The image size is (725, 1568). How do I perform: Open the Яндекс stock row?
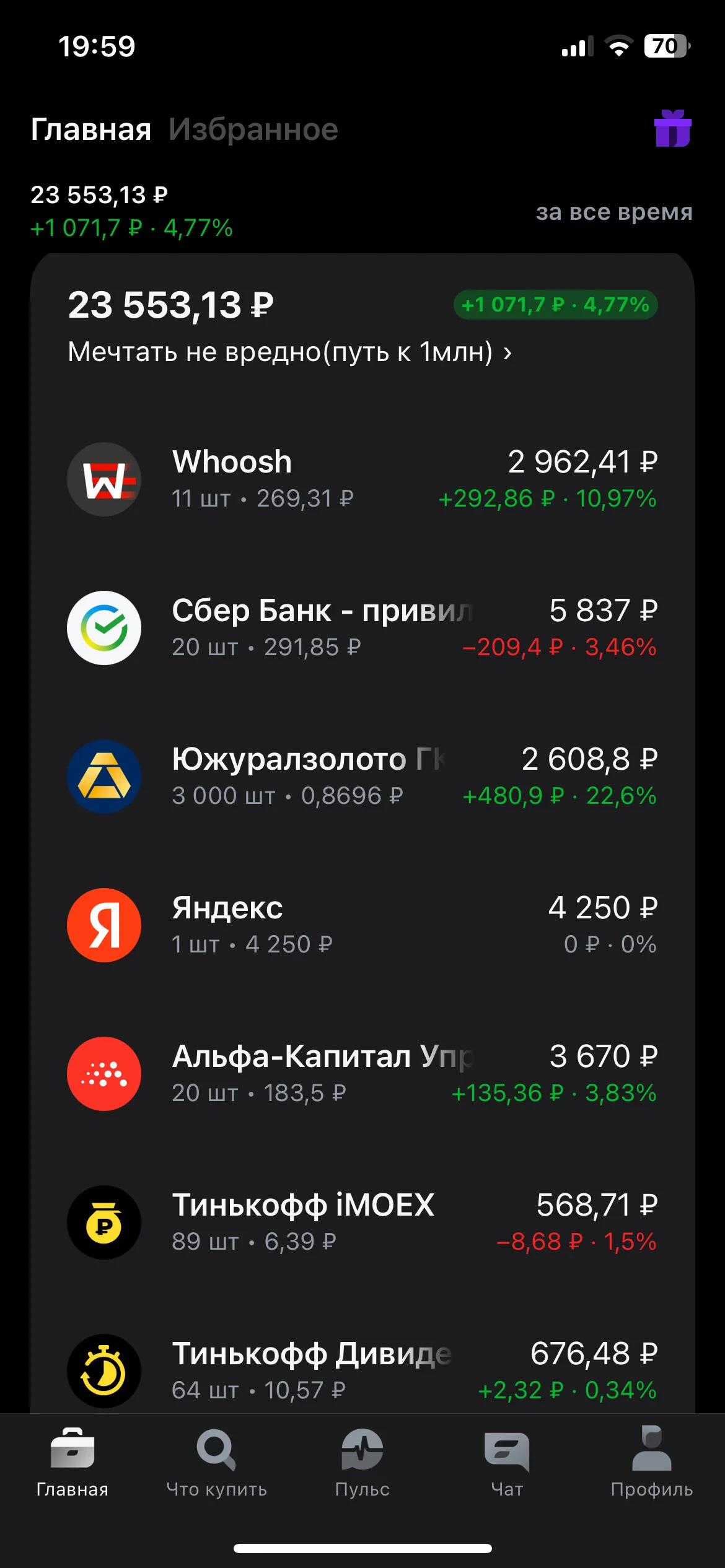tap(362, 925)
